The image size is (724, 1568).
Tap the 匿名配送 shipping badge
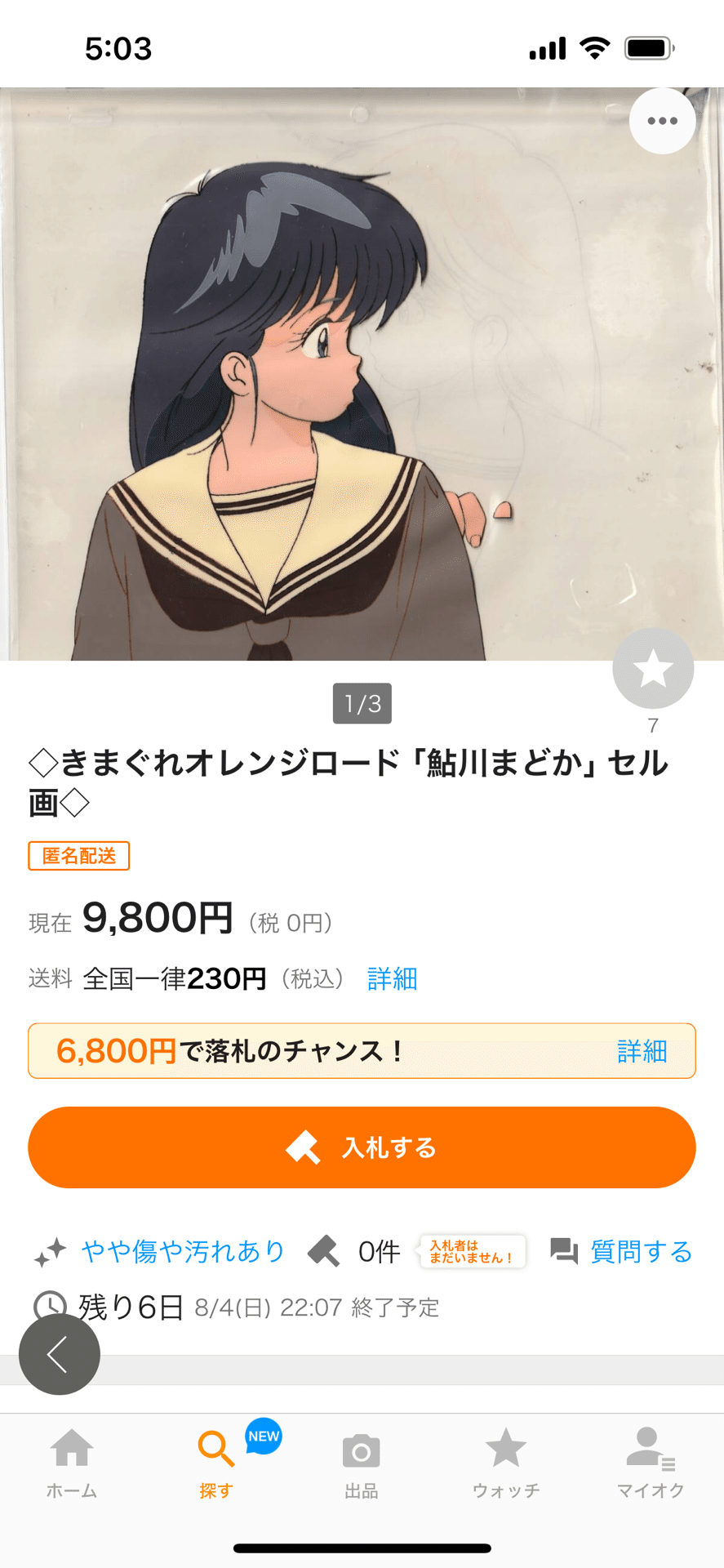click(x=78, y=855)
